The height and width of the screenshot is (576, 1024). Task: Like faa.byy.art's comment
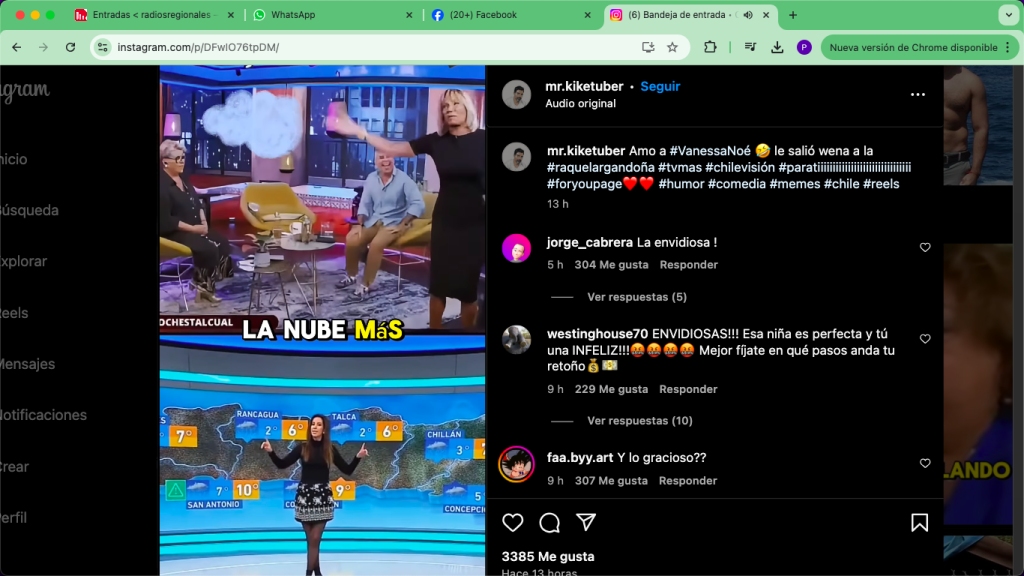[925, 463]
